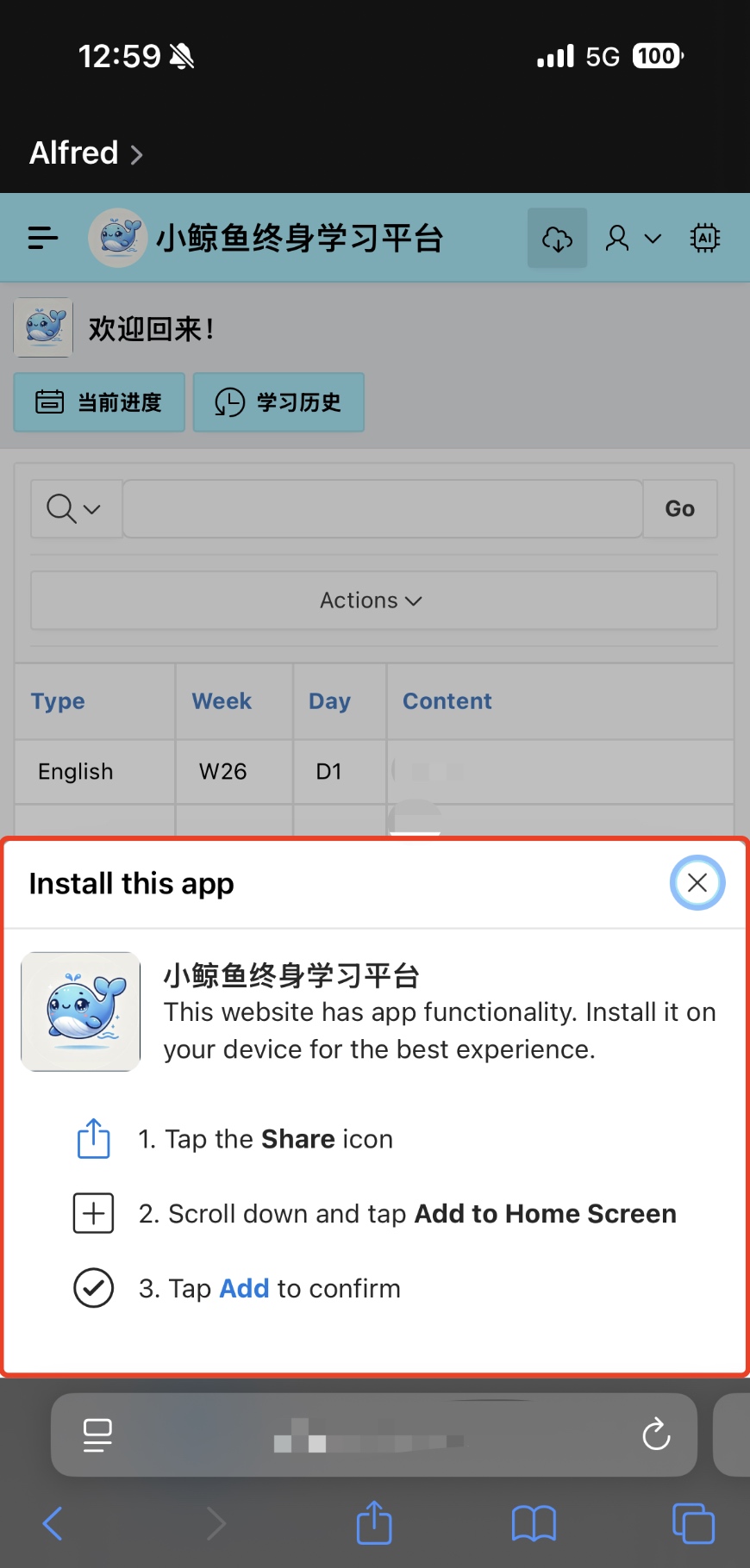The height and width of the screenshot is (1568, 750).
Task: Open the hamburger navigation menu
Action: pos(43,238)
